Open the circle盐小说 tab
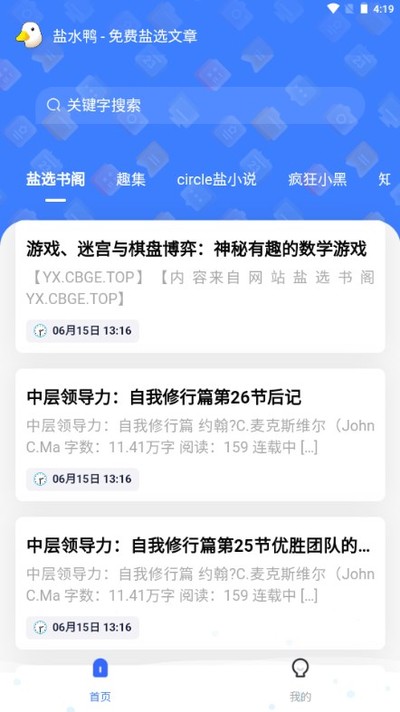The image size is (400, 712). coord(217,179)
